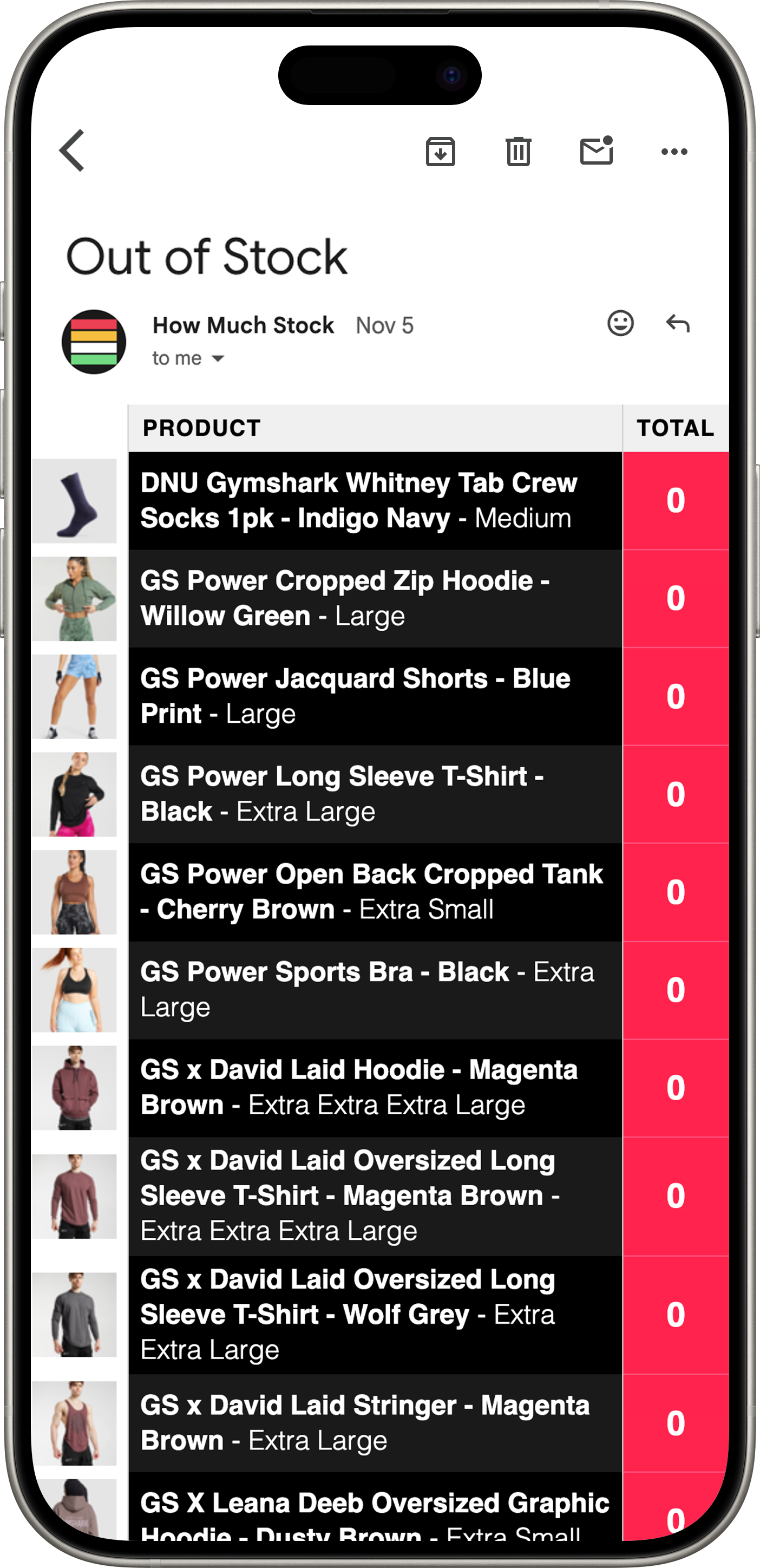Click the zero total for David Laid Hoodie
The image size is (760, 1568).
point(676,1087)
